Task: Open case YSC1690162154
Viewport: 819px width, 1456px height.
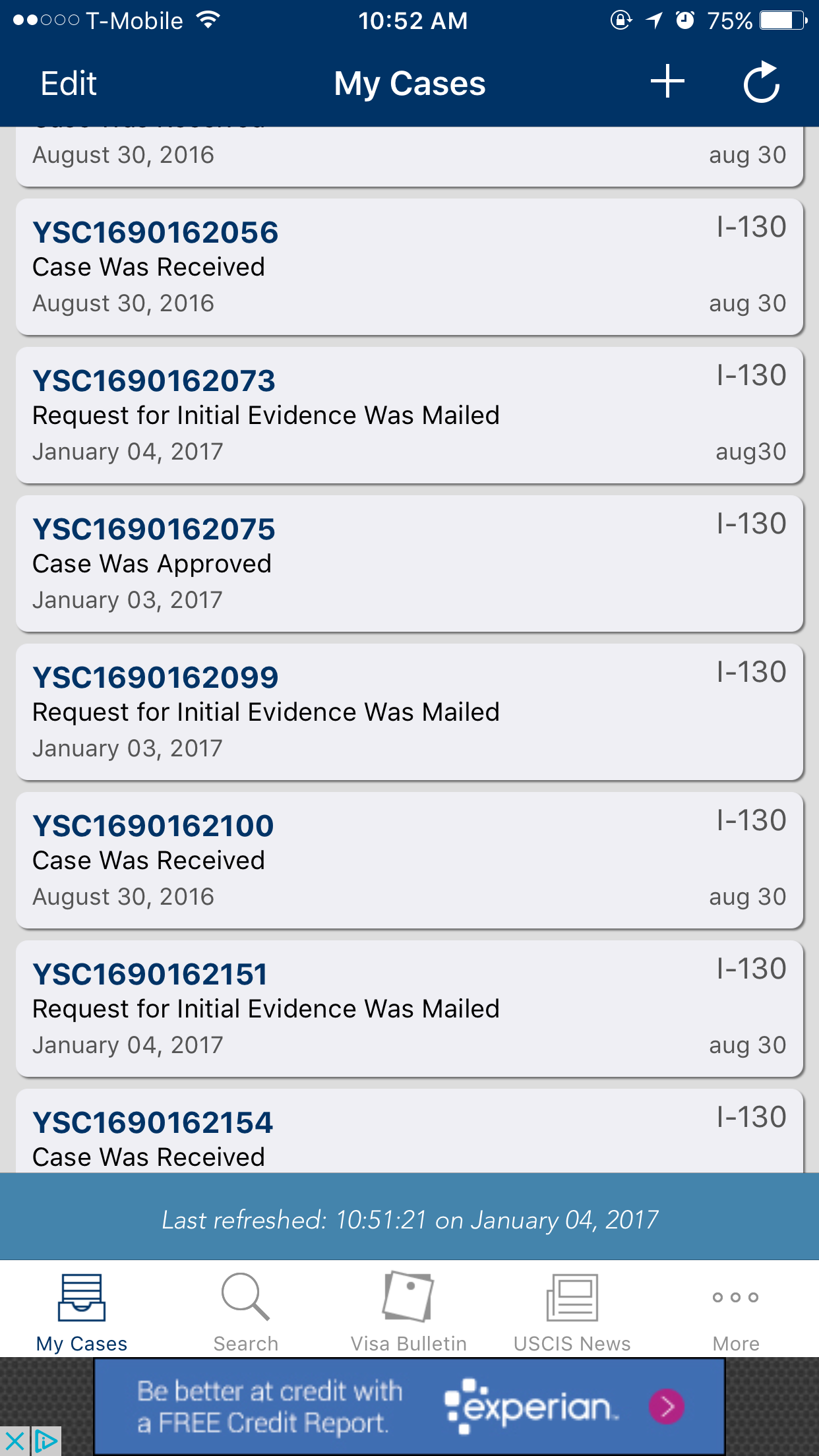Action: point(409,1131)
